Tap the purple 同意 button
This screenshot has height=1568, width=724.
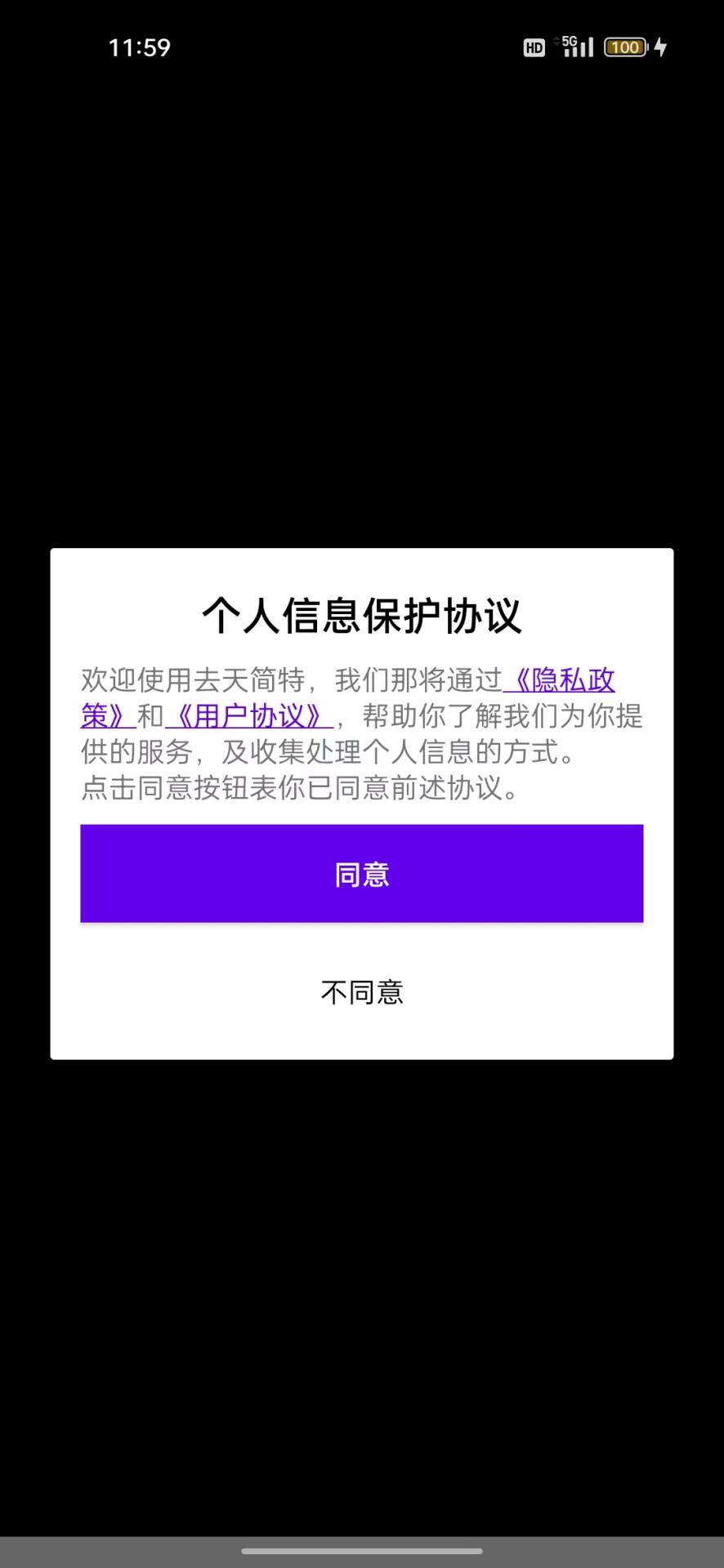(361, 874)
